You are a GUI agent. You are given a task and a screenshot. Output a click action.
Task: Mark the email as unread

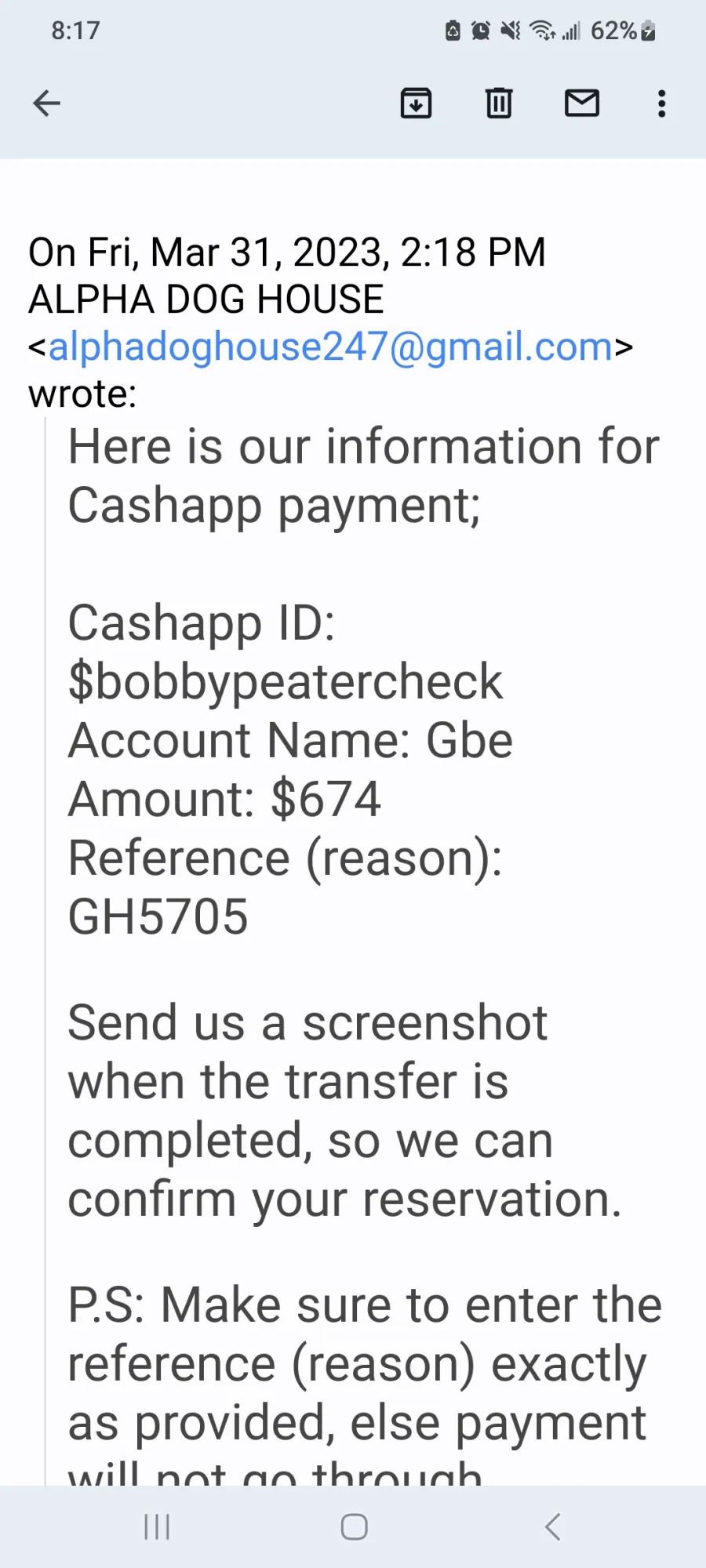(582, 103)
